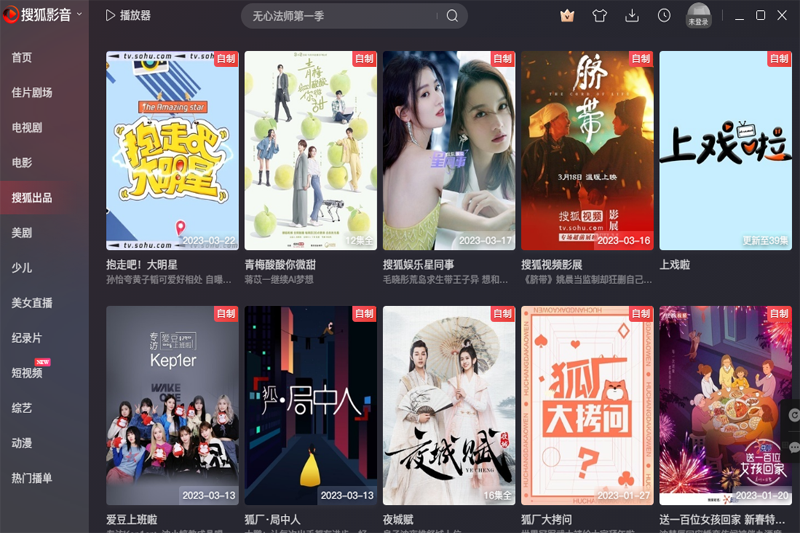
Task: Switch to 纪录片 category
Action: [27, 338]
